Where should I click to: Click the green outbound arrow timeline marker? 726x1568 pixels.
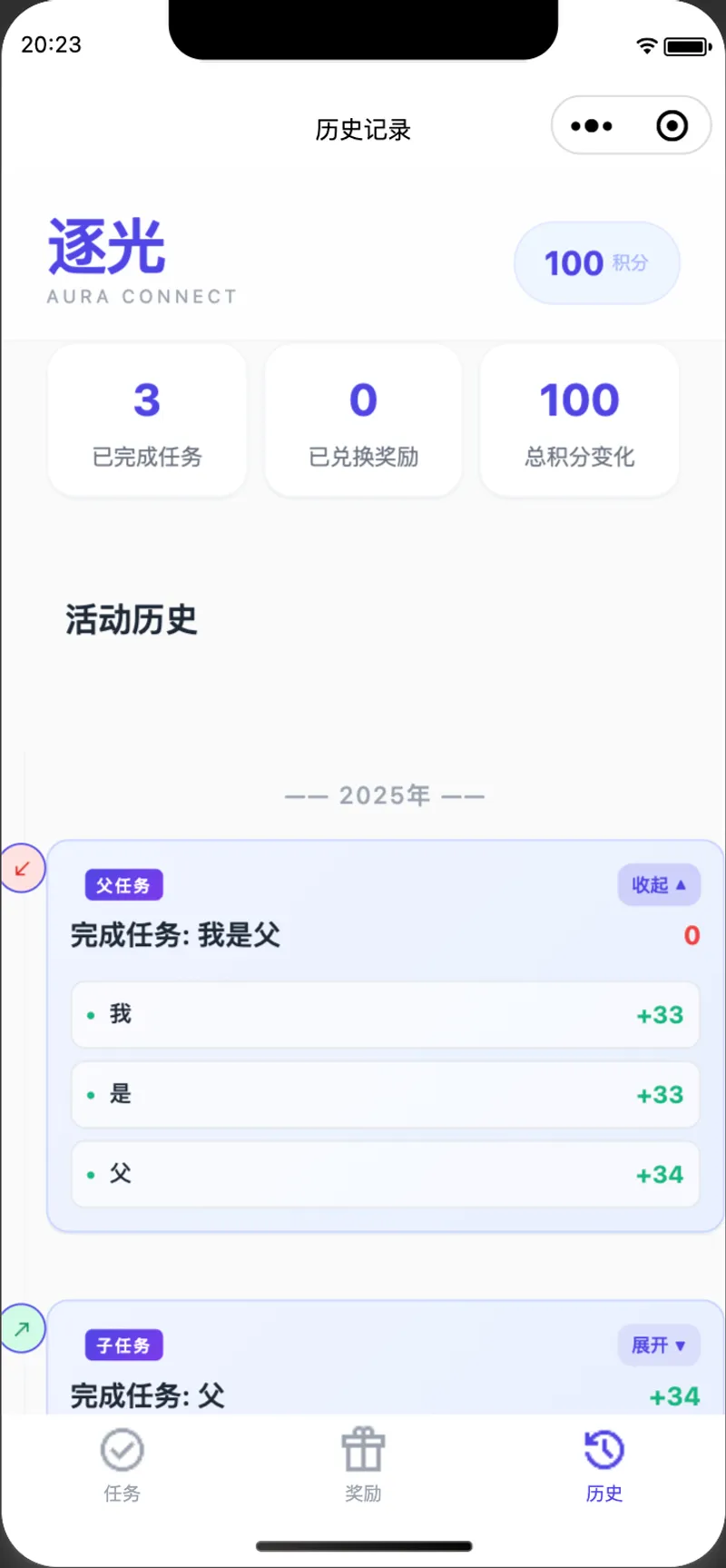coord(23,1328)
